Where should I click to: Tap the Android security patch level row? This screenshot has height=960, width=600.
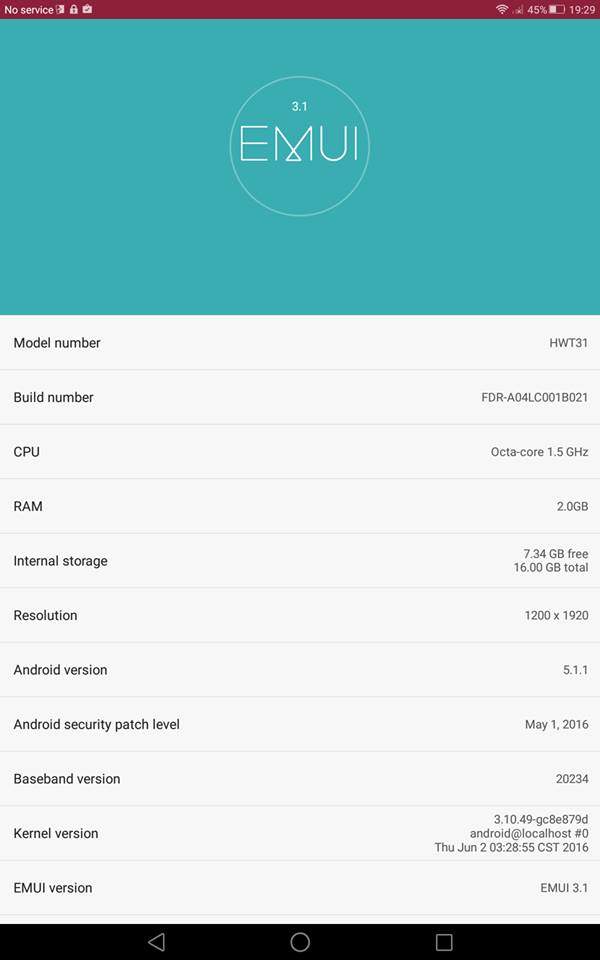[300, 724]
